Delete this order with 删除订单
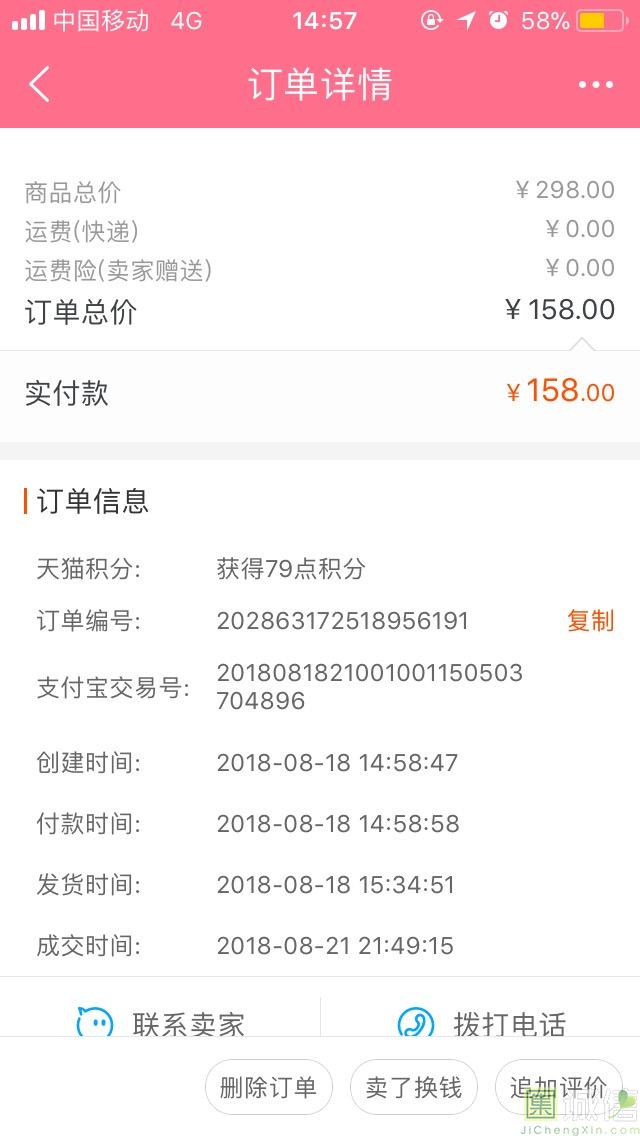 tap(268, 1087)
